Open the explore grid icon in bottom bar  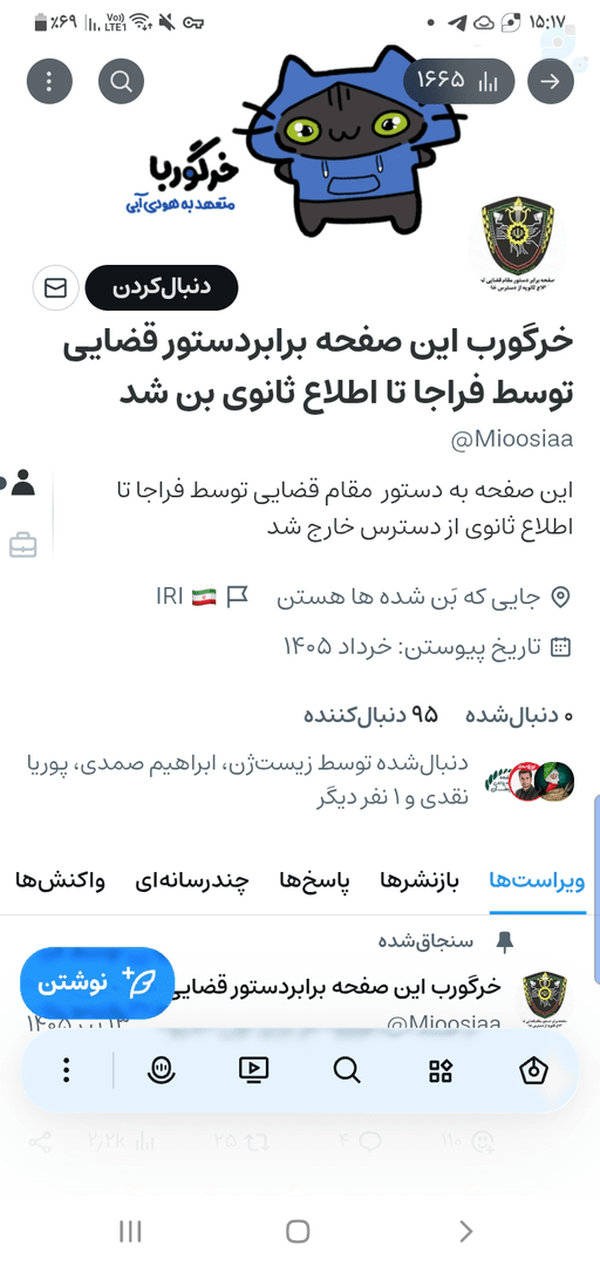[440, 1071]
